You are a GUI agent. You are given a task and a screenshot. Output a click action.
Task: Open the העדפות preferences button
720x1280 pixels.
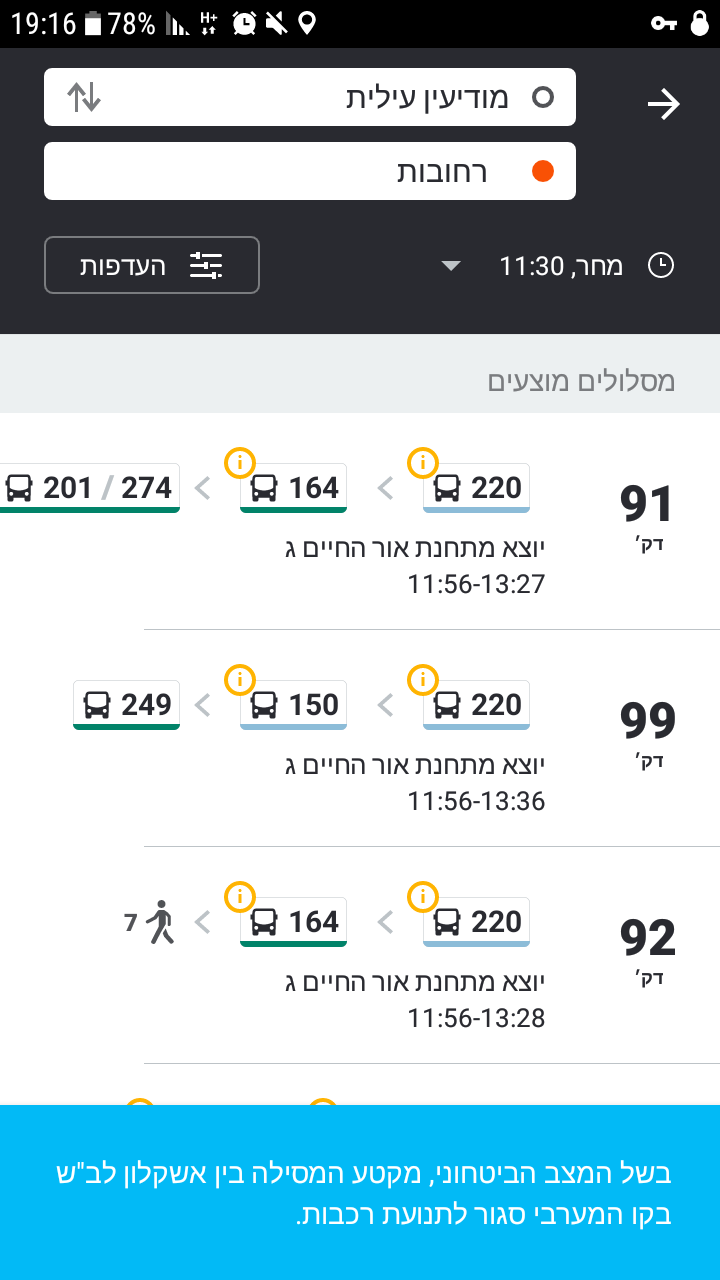tap(152, 265)
